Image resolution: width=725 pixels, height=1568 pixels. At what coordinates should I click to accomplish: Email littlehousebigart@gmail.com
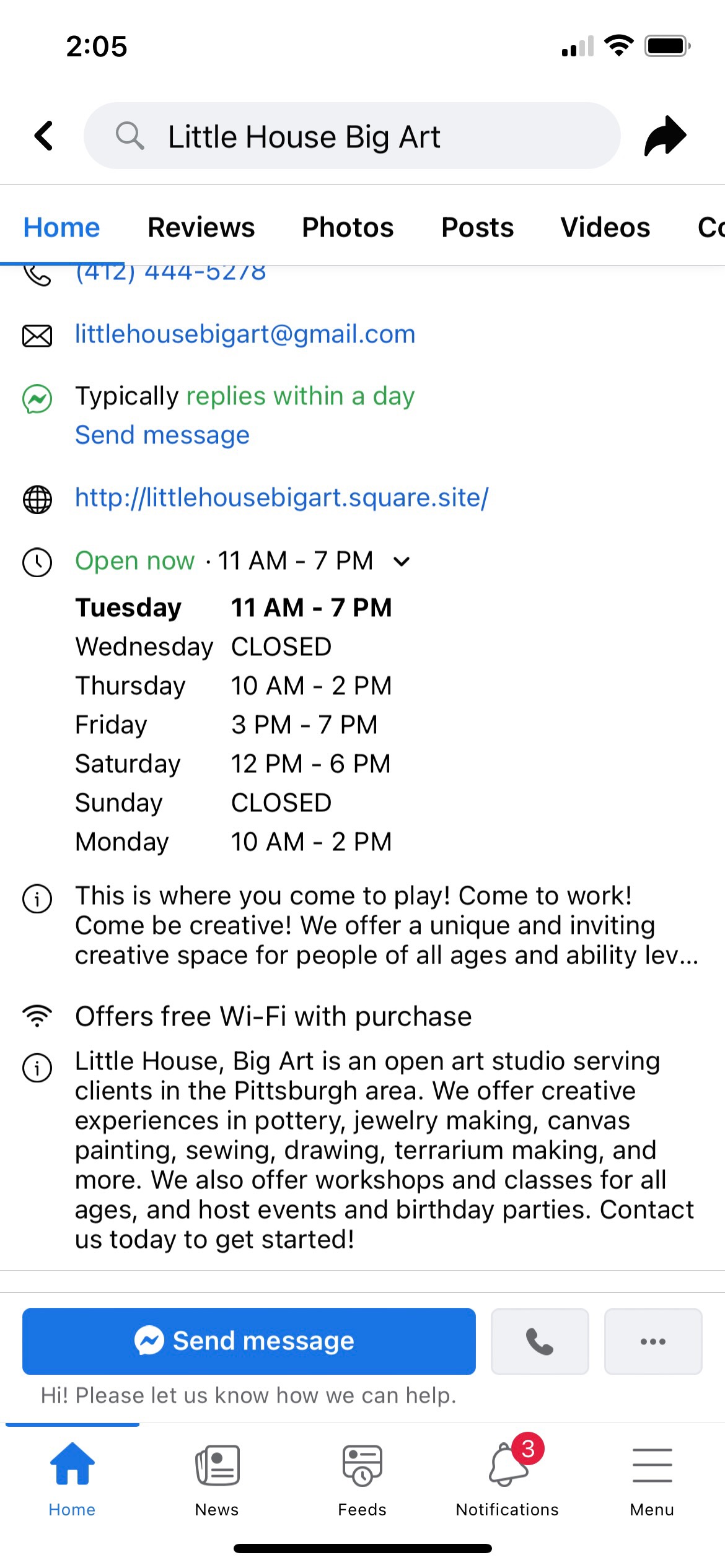[x=245, y=334]
